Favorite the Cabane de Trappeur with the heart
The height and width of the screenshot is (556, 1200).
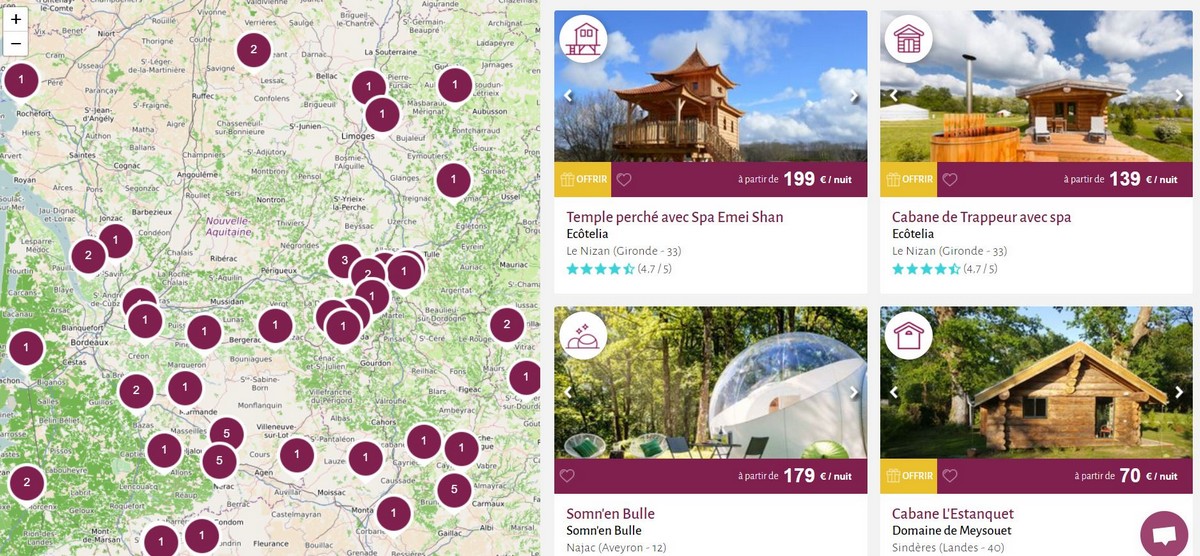coord(950,180)
